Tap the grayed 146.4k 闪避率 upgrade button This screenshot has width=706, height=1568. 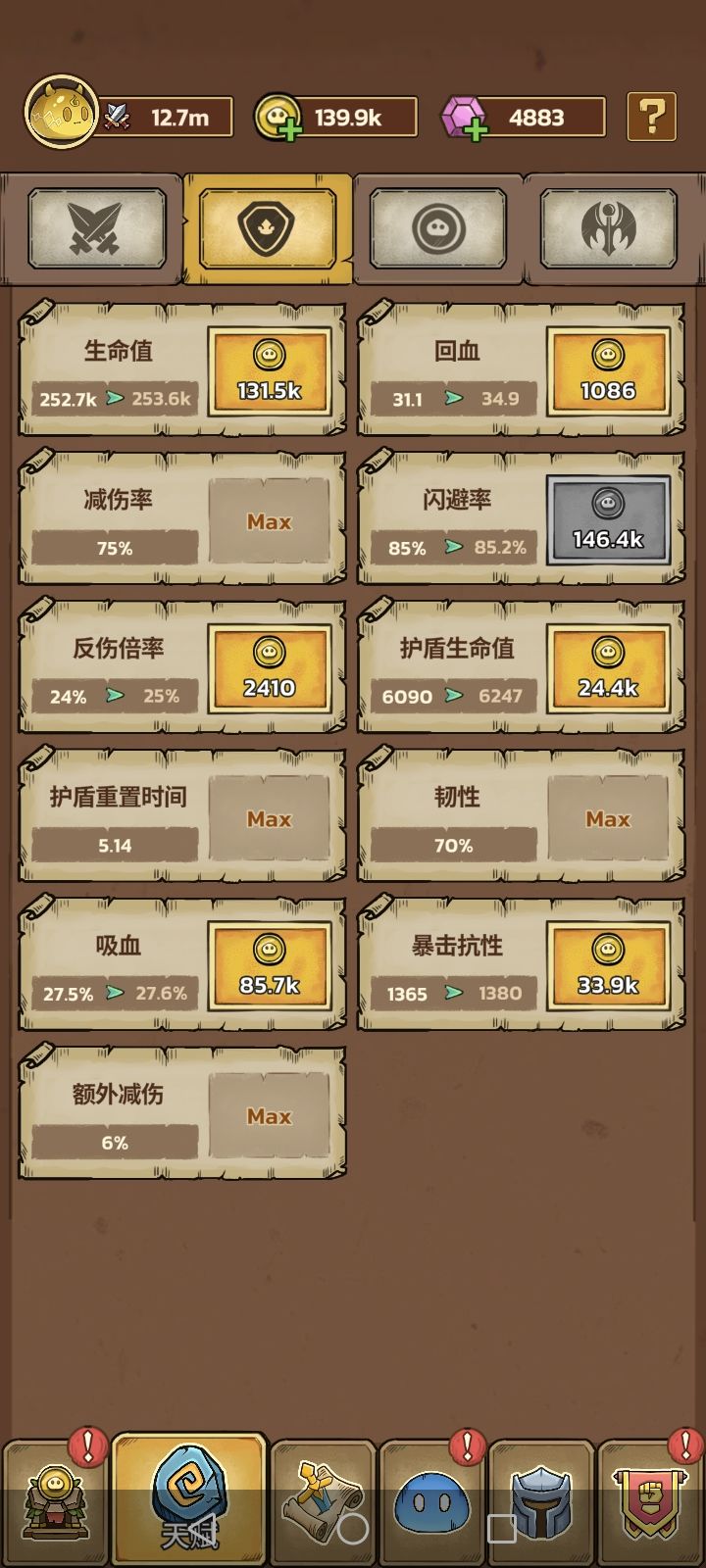(x=610, y=521)
